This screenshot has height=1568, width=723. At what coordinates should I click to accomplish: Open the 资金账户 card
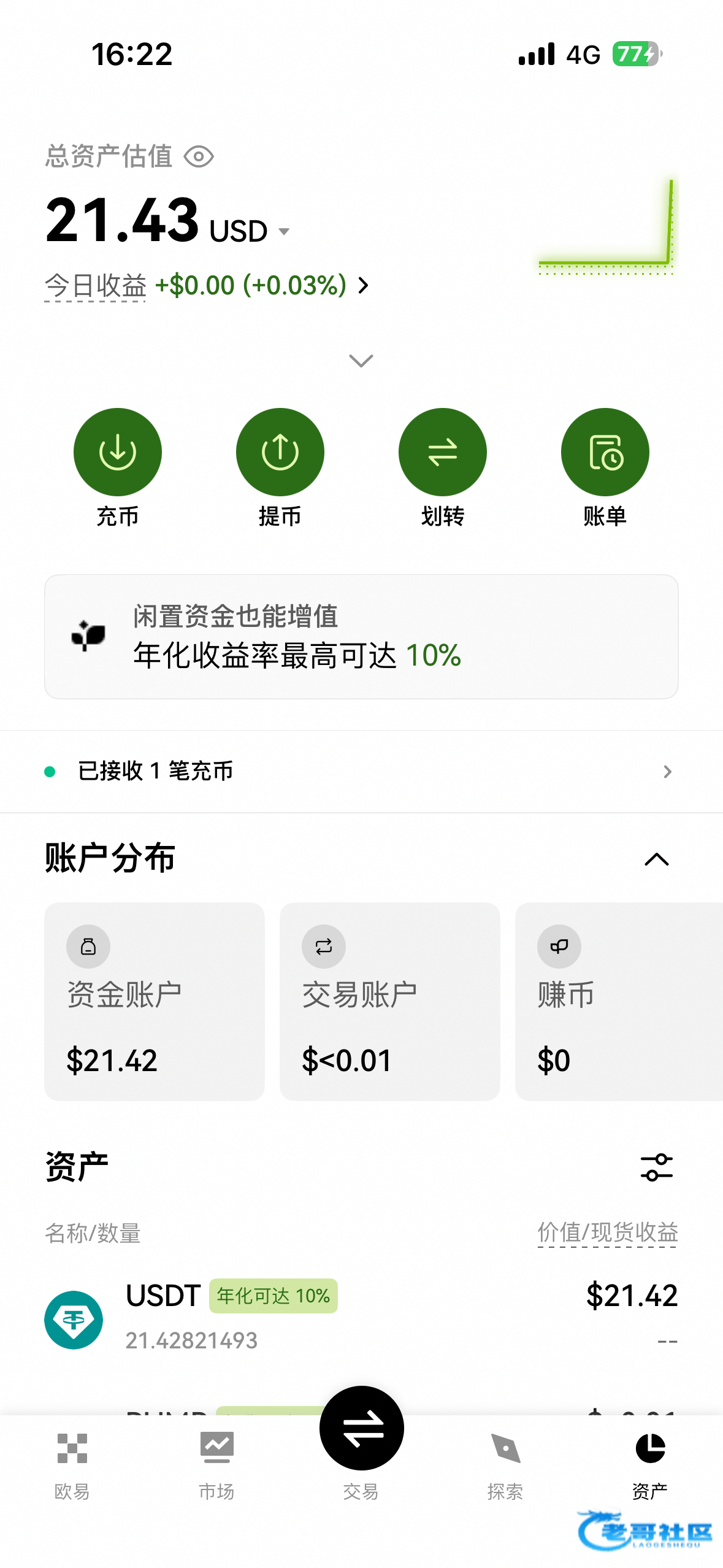[x=155, y=1001]
